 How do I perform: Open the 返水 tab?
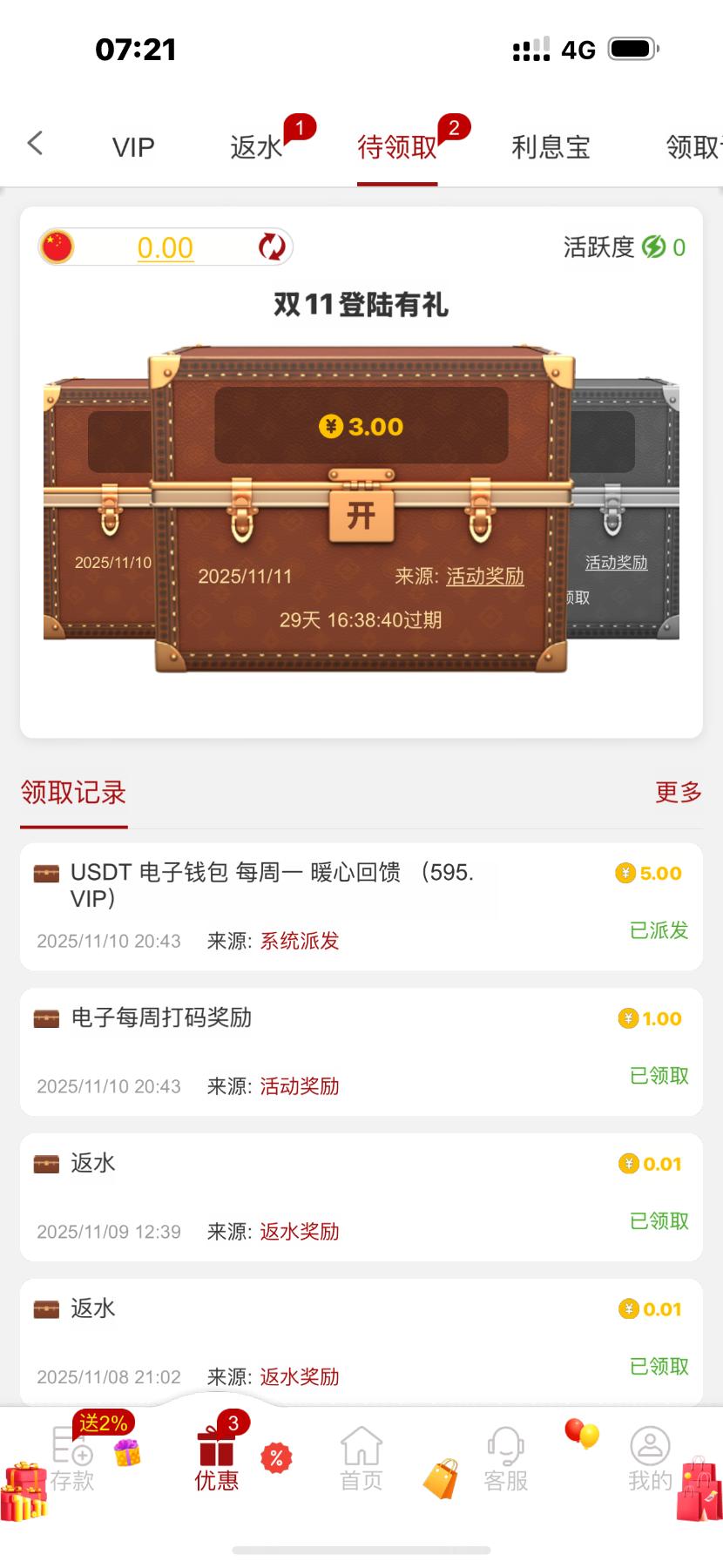click(x=256, y=147)
